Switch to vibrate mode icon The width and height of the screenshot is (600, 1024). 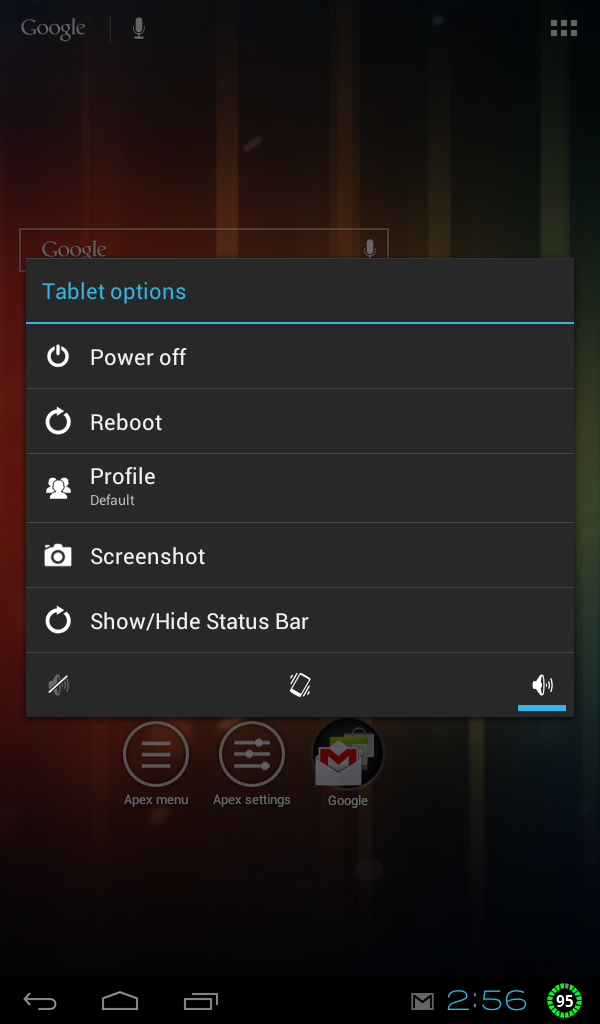coord(300,684)
